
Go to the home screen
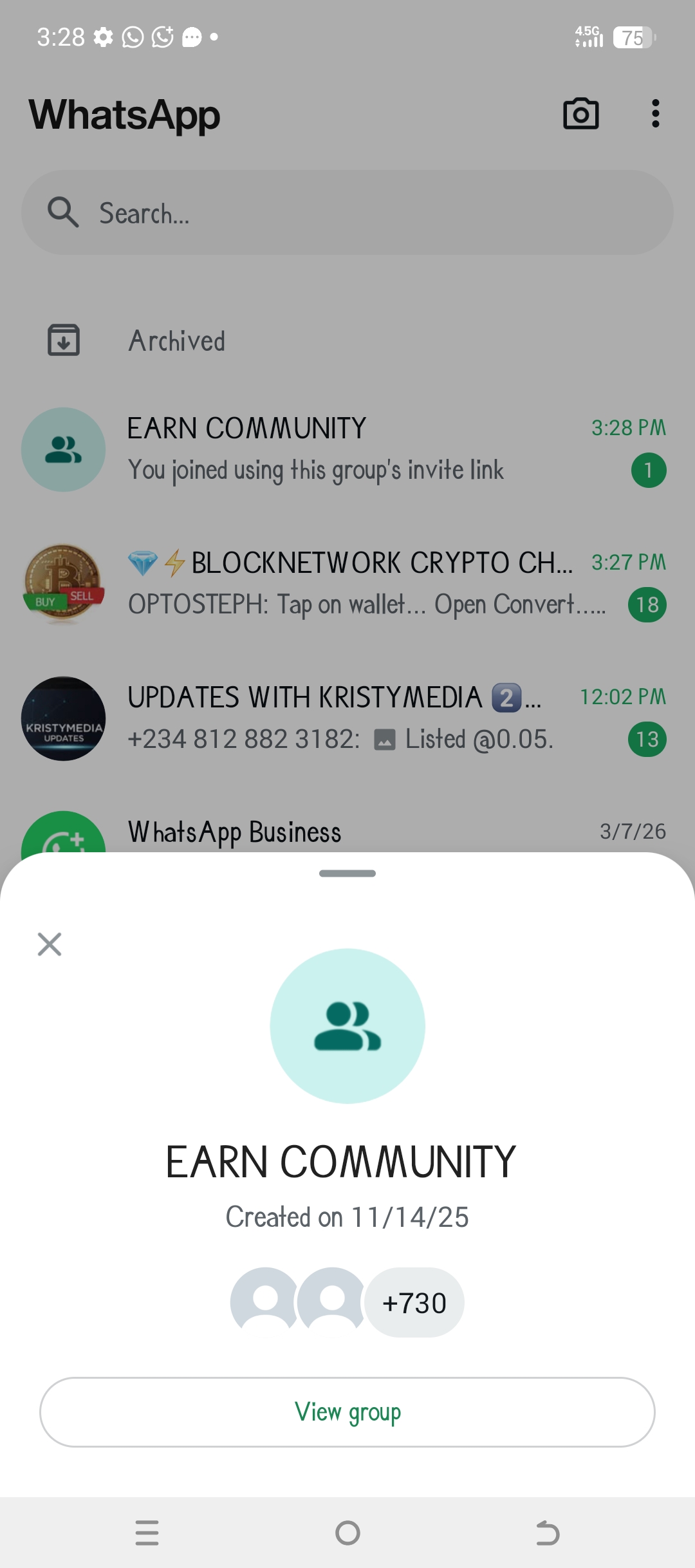(x=347, y=1533)
